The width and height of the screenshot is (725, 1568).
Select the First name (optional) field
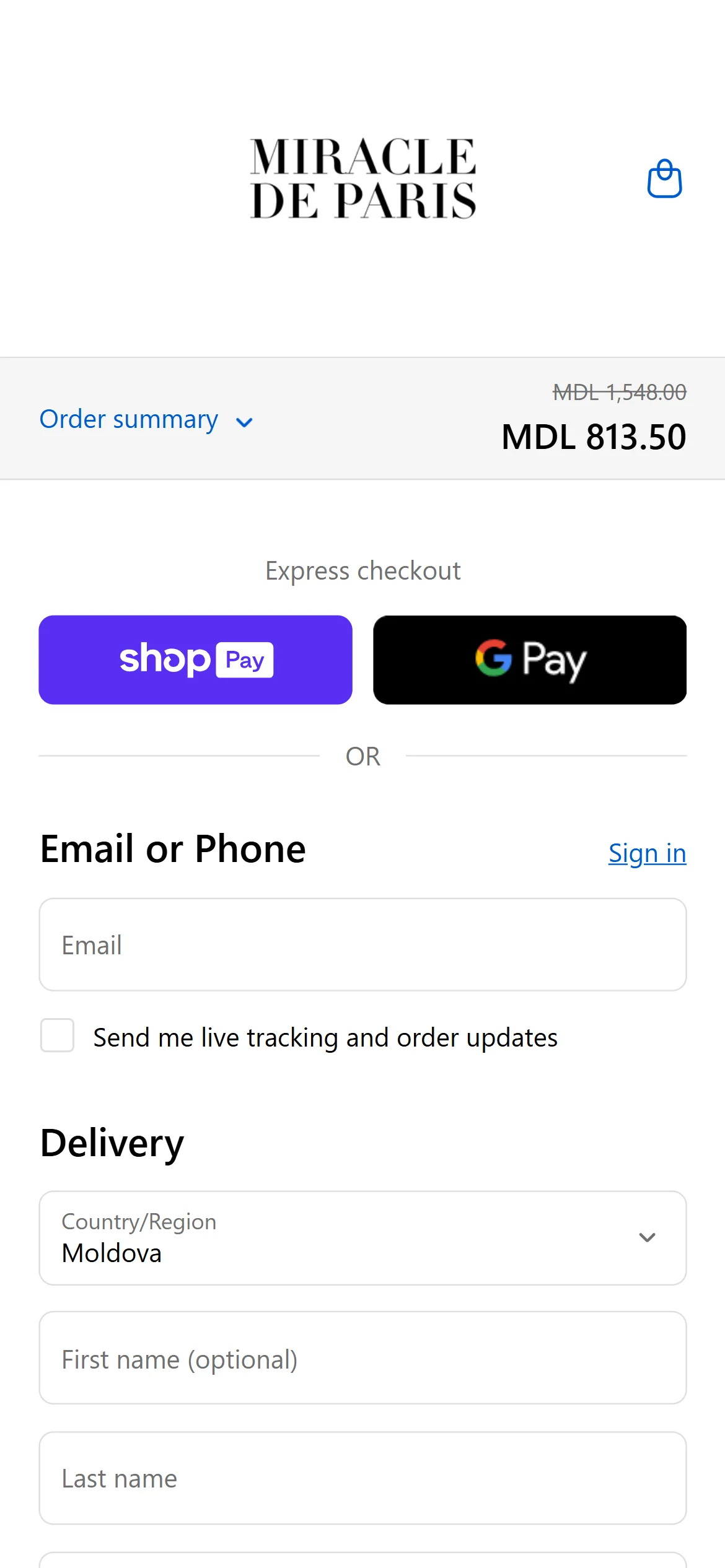pos(362,1357)
